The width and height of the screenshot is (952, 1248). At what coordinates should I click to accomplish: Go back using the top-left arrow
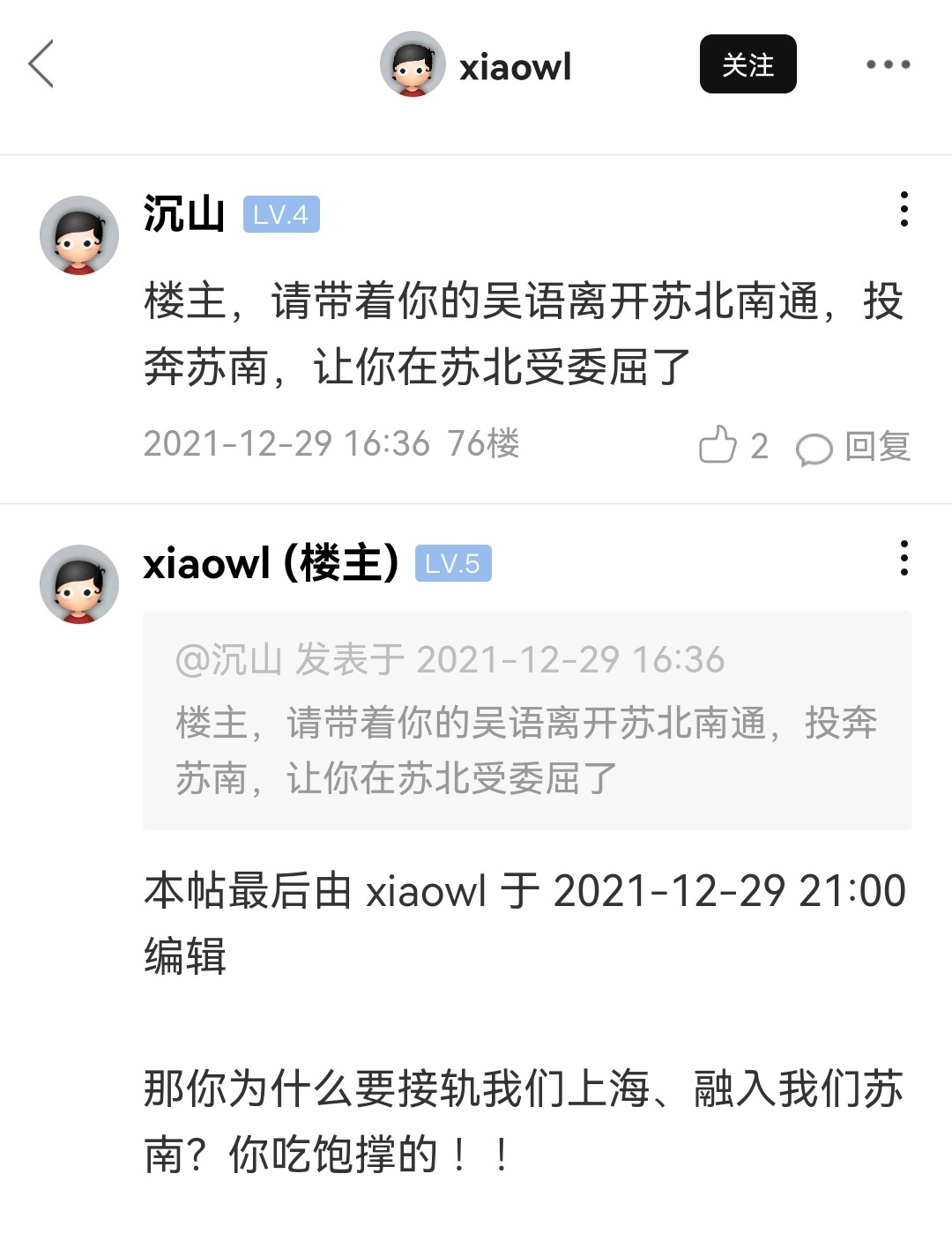(x=41, y=63)
